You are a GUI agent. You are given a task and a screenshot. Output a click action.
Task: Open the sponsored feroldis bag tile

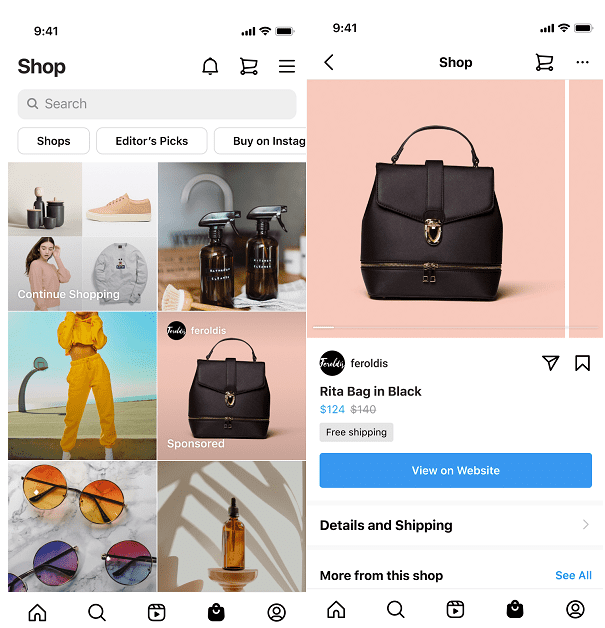click(232, 385)
